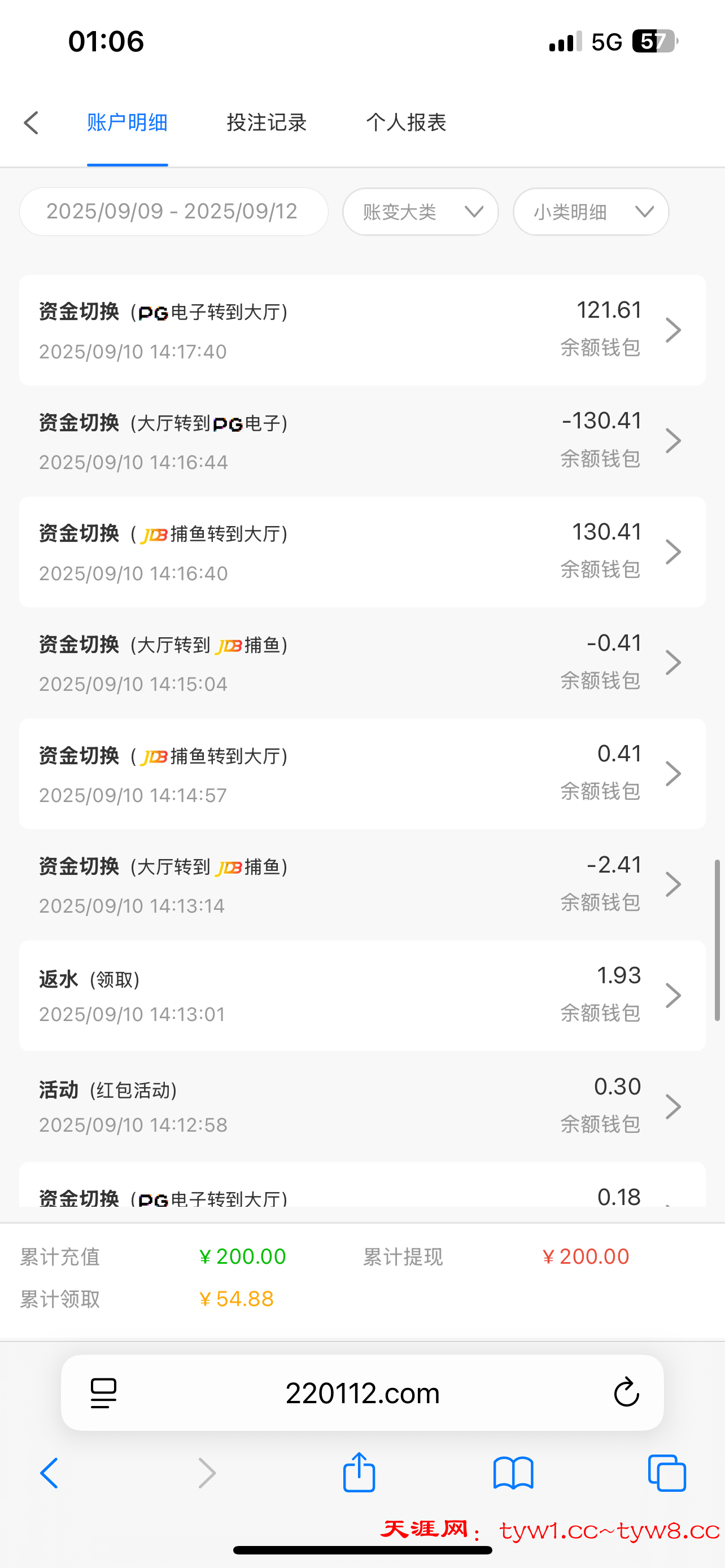This screenshot has width=725, height=1568.
Task: Reload the page in Safari
Action: click(626, 1392)
